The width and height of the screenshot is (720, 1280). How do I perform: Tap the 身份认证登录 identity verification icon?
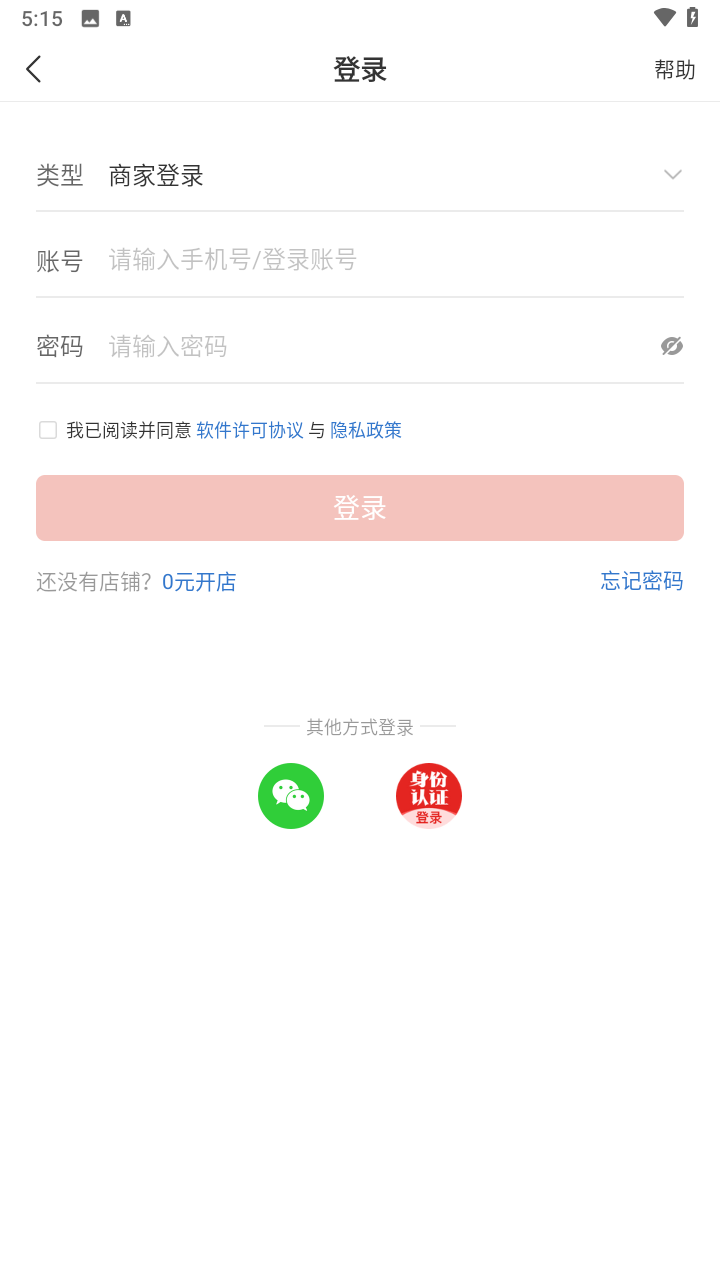coord(428,795)
